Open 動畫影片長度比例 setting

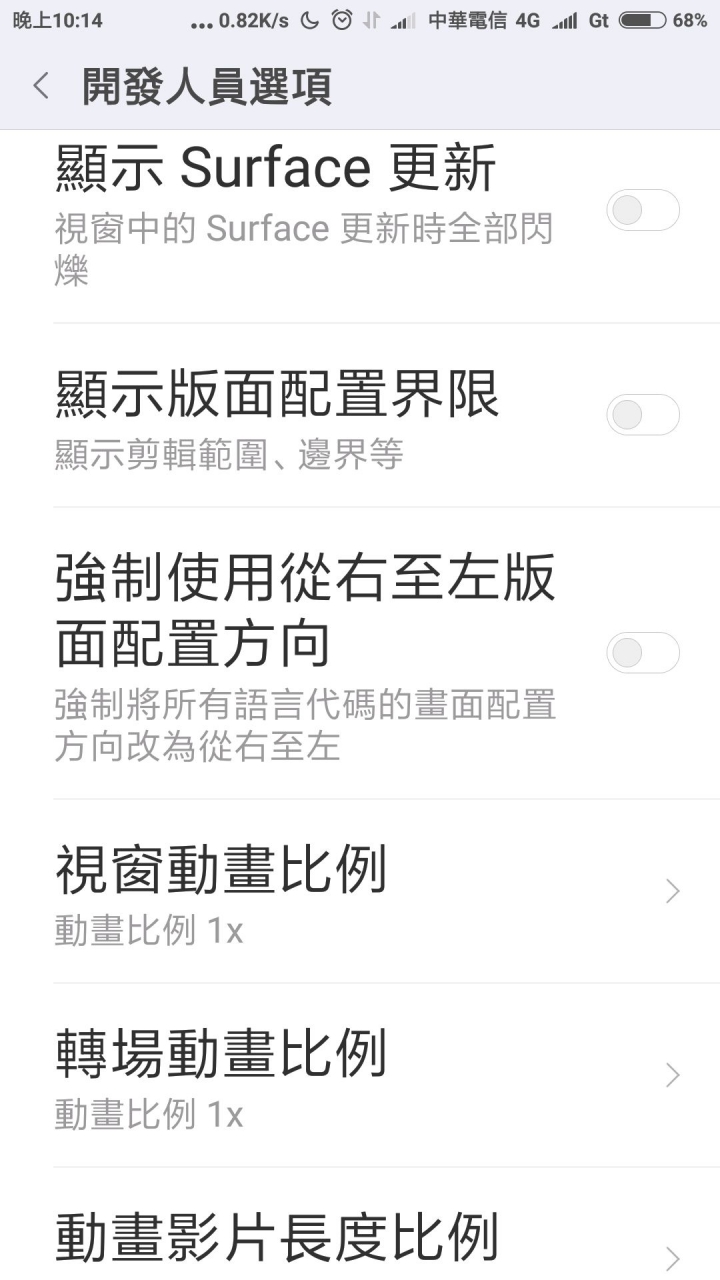[x=360, y=1240]
